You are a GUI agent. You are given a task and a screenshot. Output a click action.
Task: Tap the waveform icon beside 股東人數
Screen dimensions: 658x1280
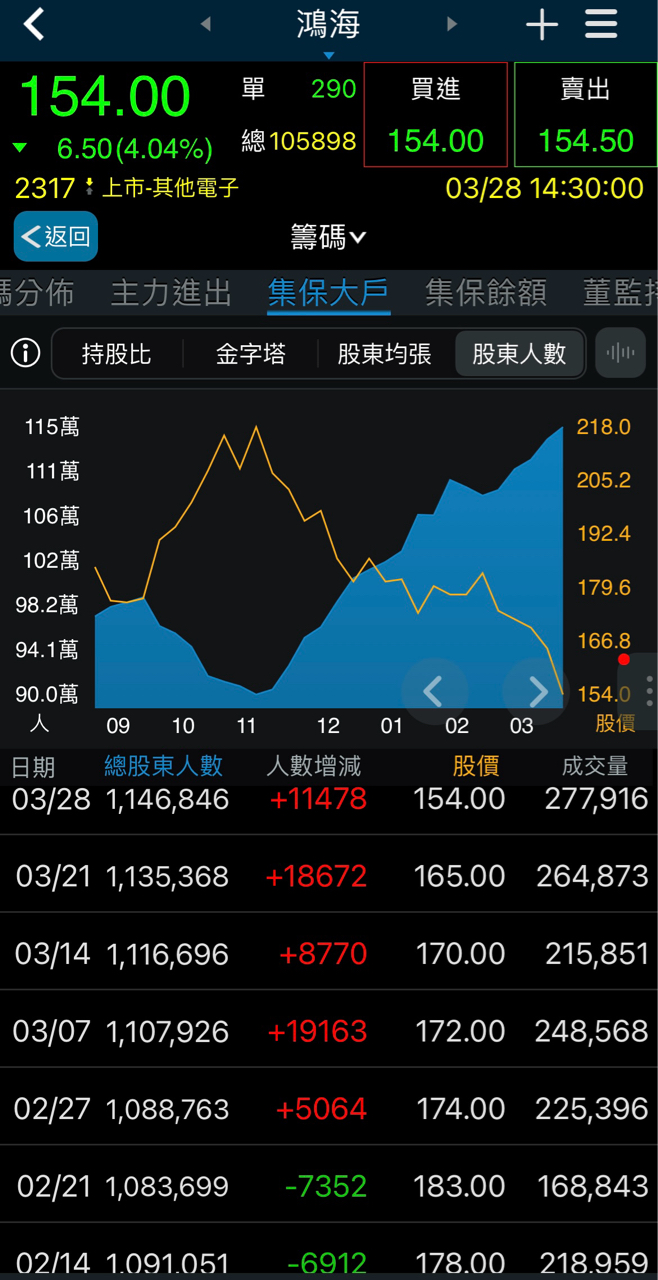pos(621,352)
